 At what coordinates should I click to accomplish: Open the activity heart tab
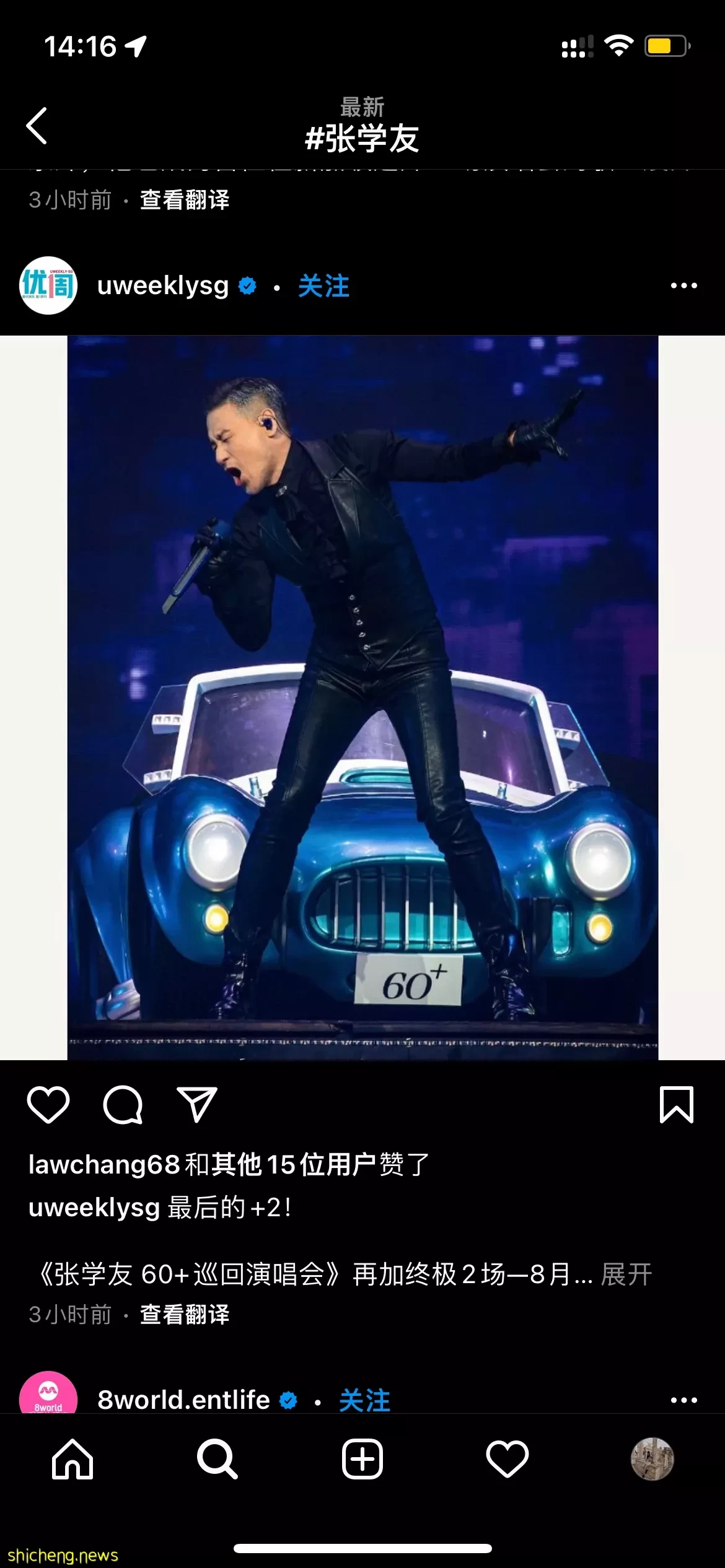click(507, 1459)
